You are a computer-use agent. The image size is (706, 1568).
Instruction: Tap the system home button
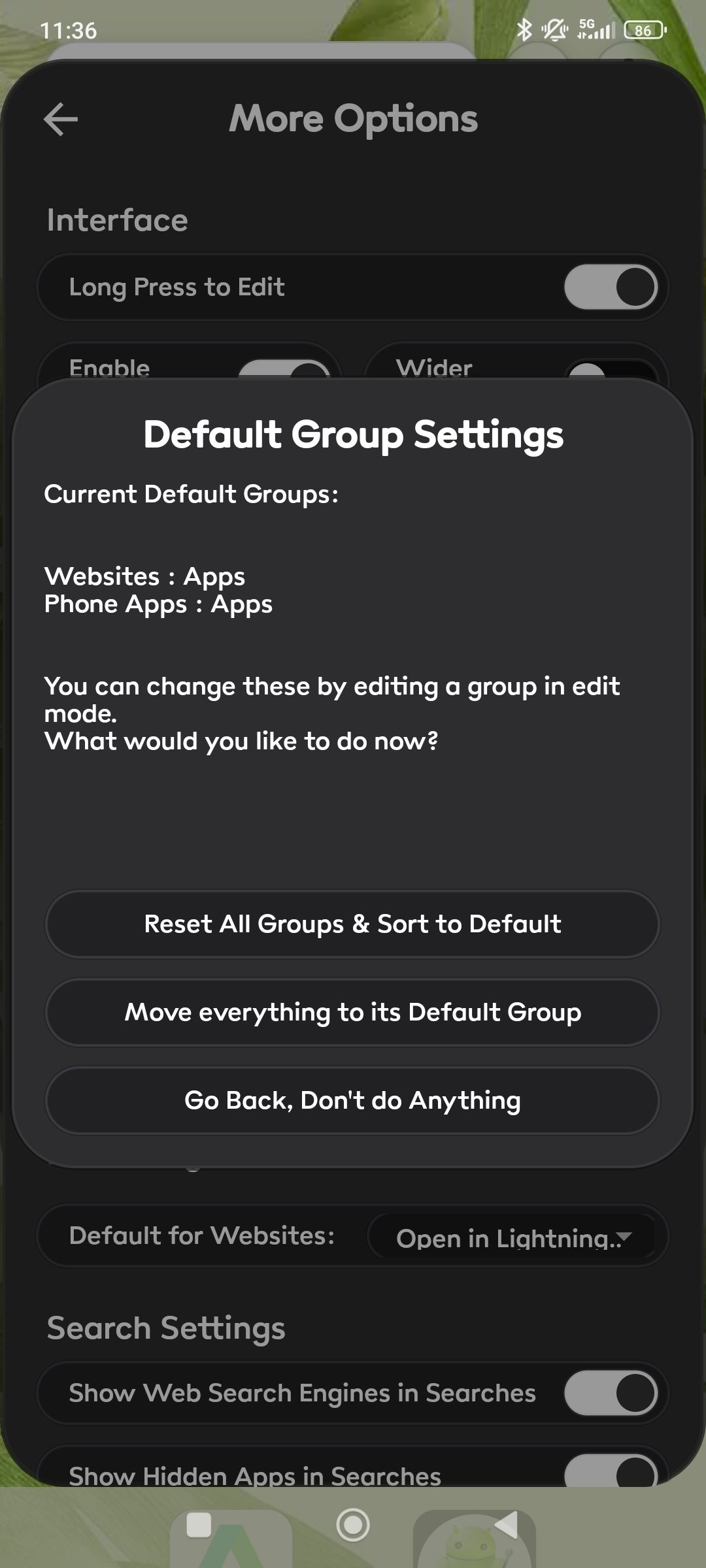coord(353,1525)
